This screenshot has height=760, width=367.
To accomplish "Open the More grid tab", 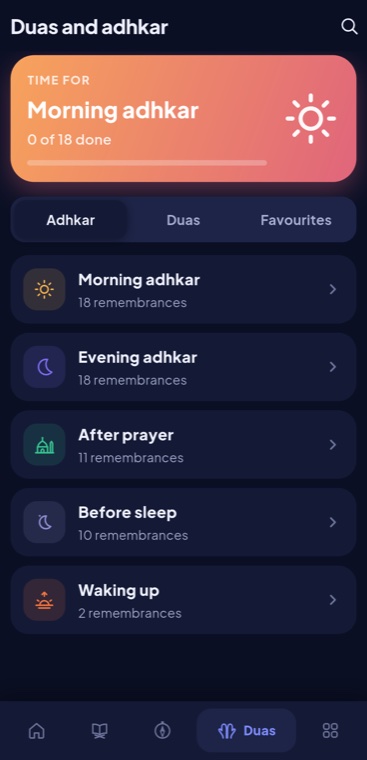I will [330, 730].
